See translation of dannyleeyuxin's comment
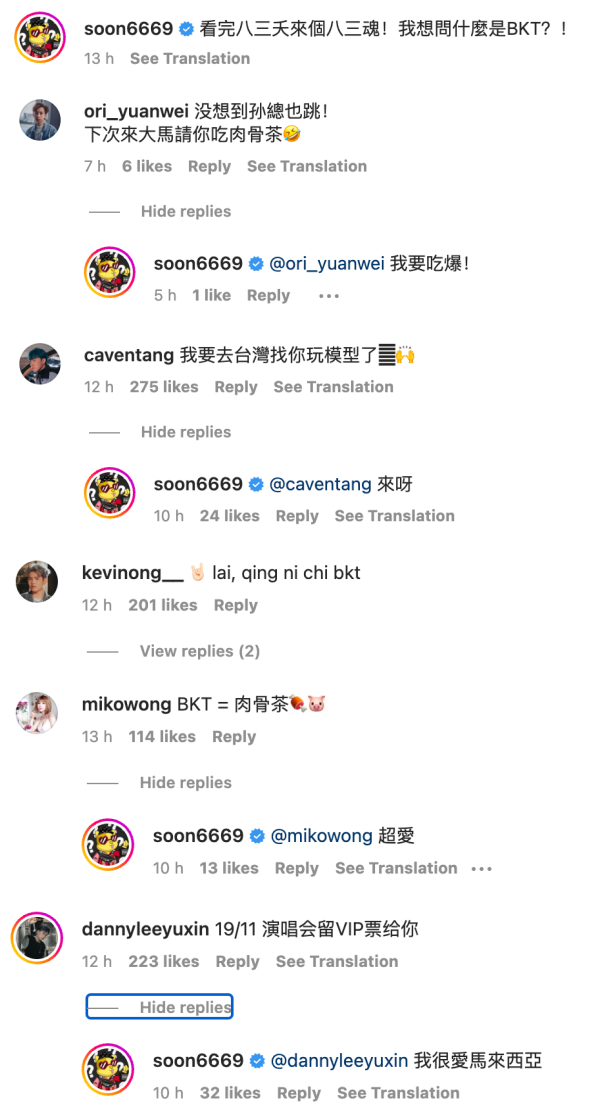600x1105 pixels. (336, 962)
